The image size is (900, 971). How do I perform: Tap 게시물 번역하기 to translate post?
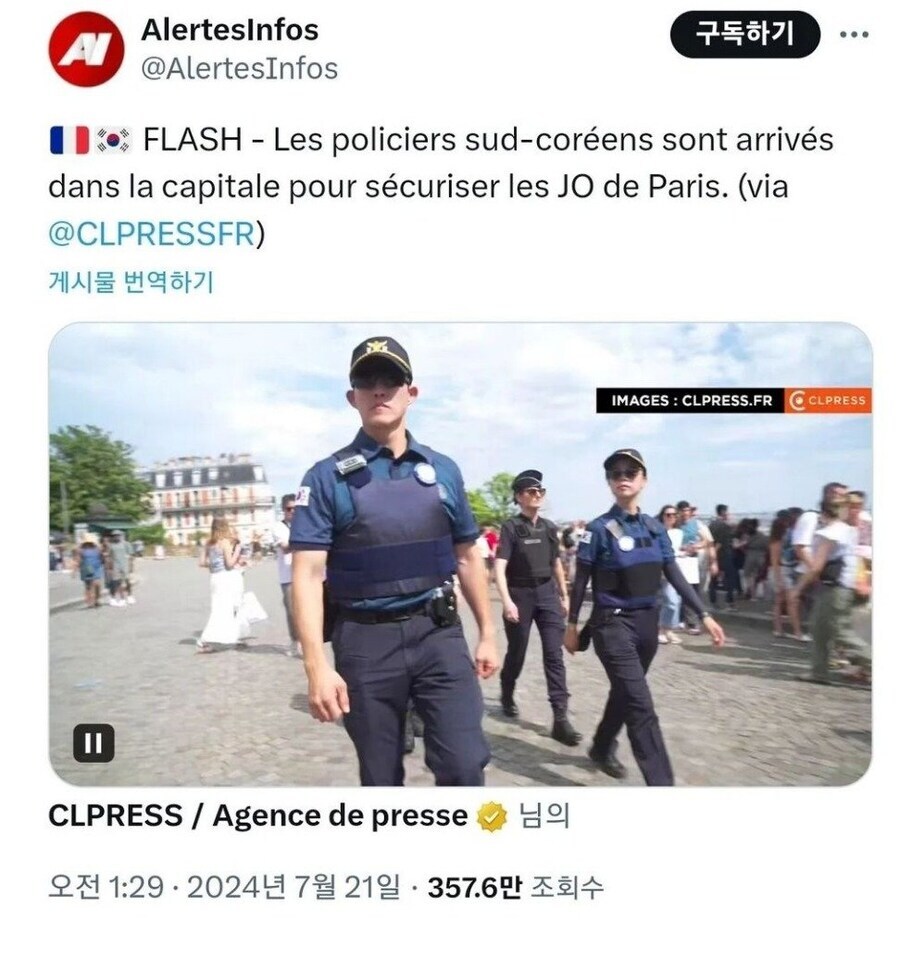[131, 282]
